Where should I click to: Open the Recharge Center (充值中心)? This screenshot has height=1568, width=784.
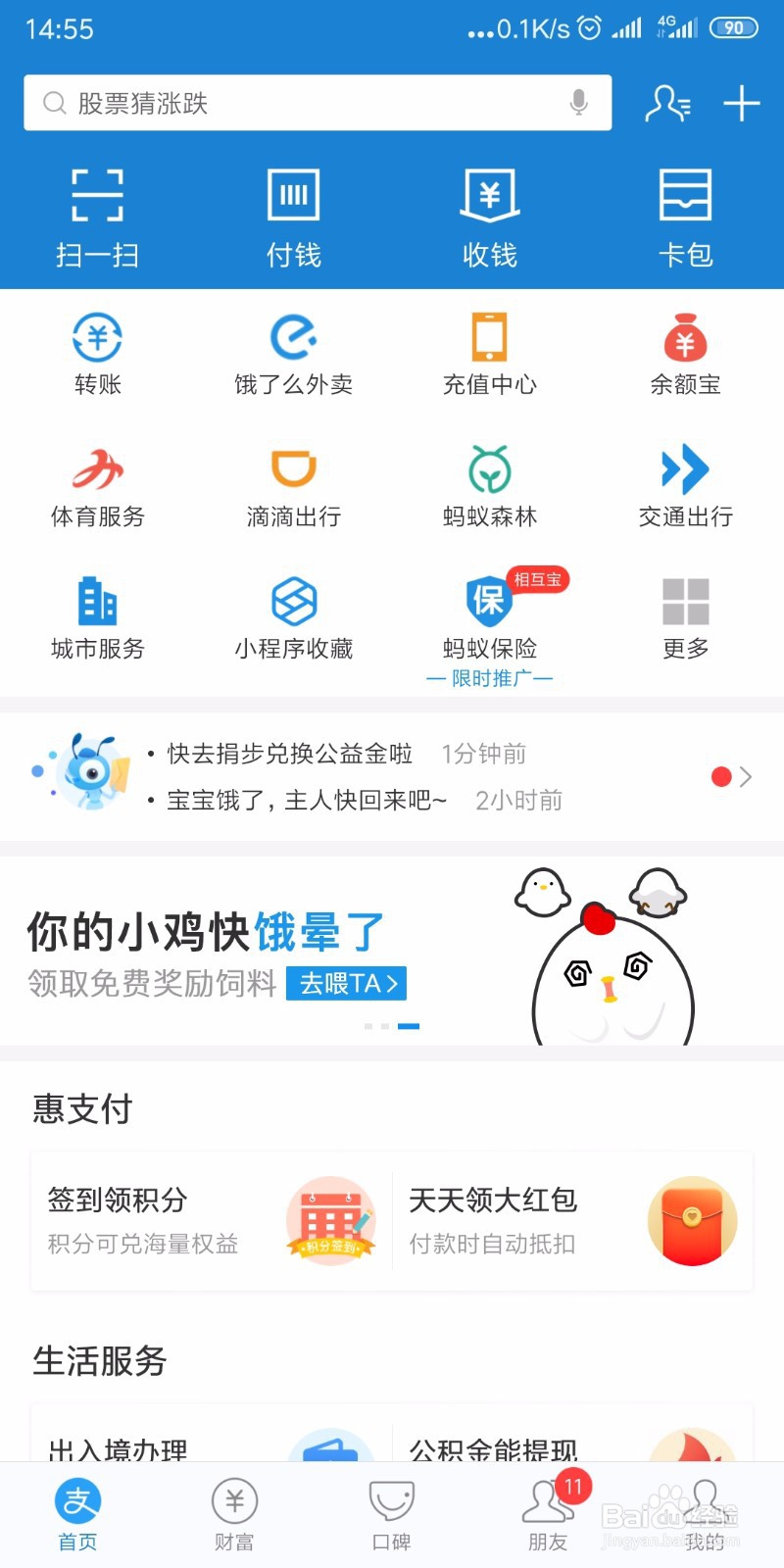tap(489, 353)
